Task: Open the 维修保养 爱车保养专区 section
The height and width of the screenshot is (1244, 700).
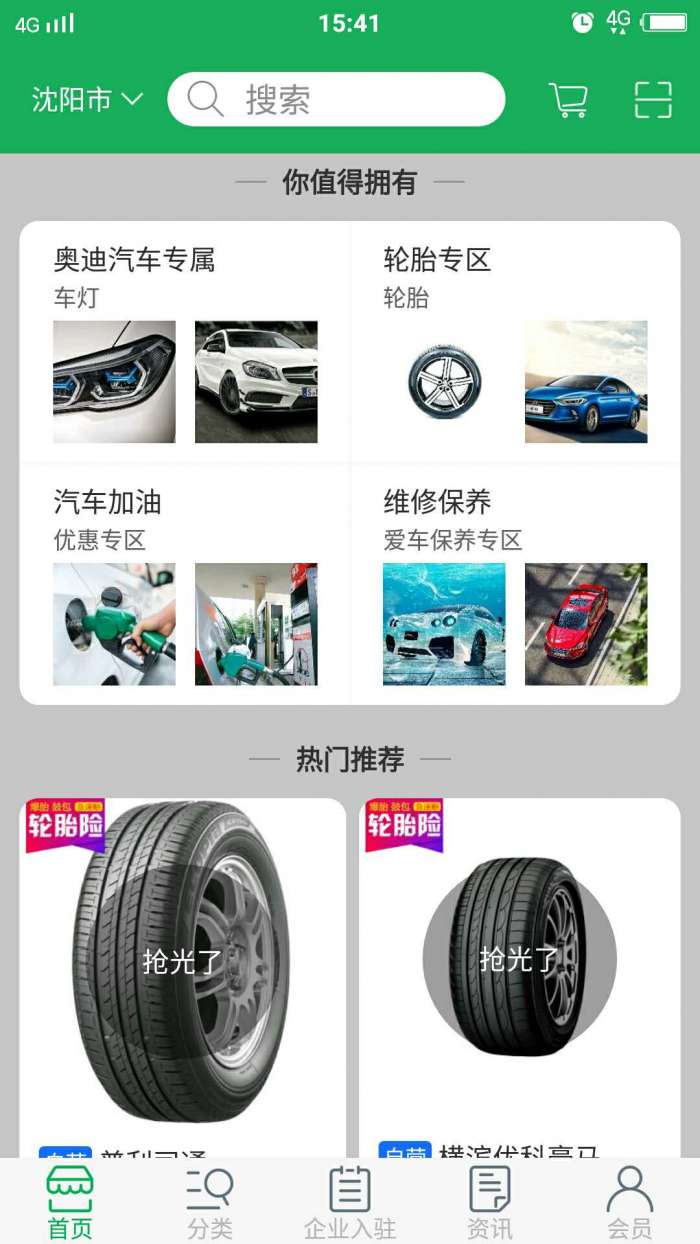Action: click(x=515, y=585)
